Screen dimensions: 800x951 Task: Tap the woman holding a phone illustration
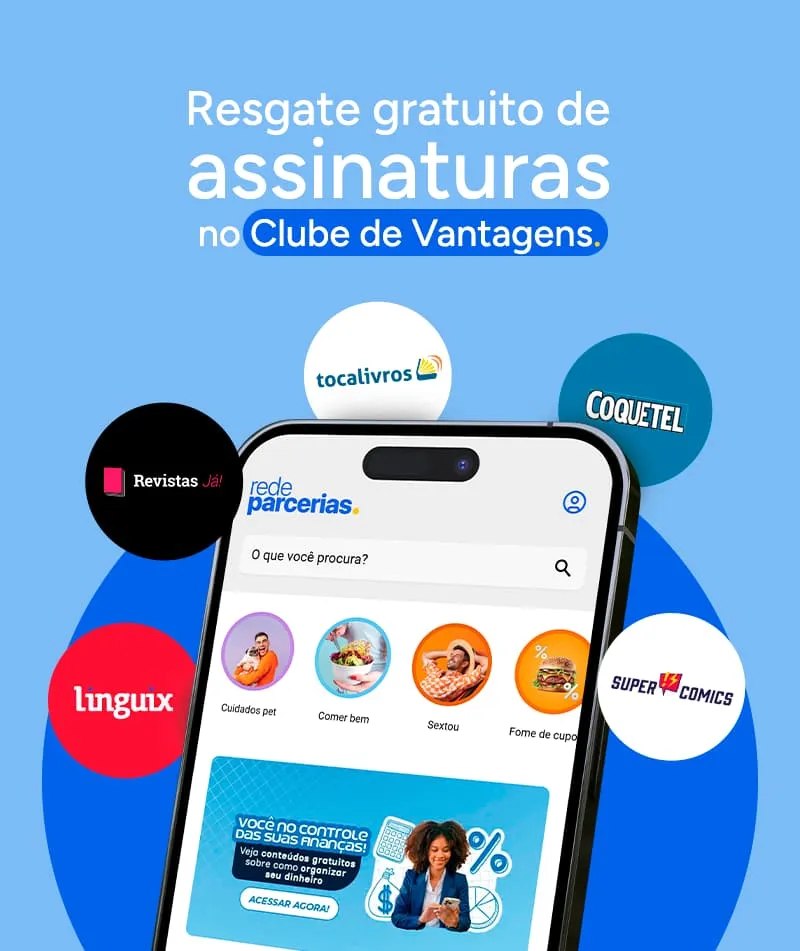(x=438, y=878)
